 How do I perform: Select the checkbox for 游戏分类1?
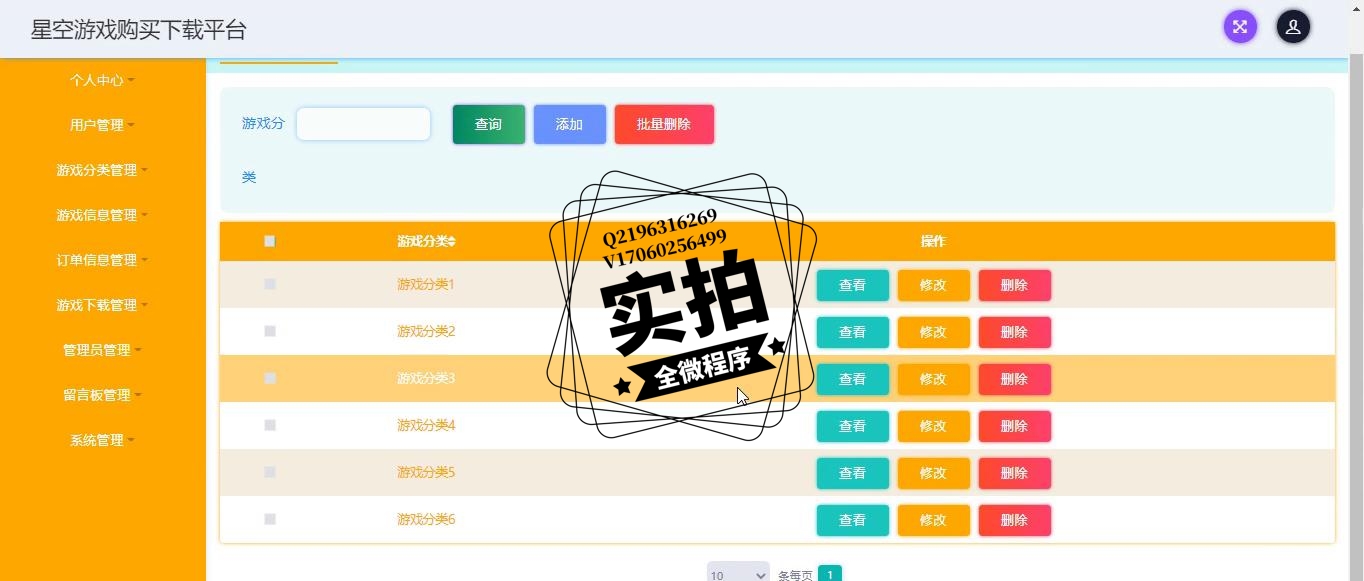click(x=270, y=285)
